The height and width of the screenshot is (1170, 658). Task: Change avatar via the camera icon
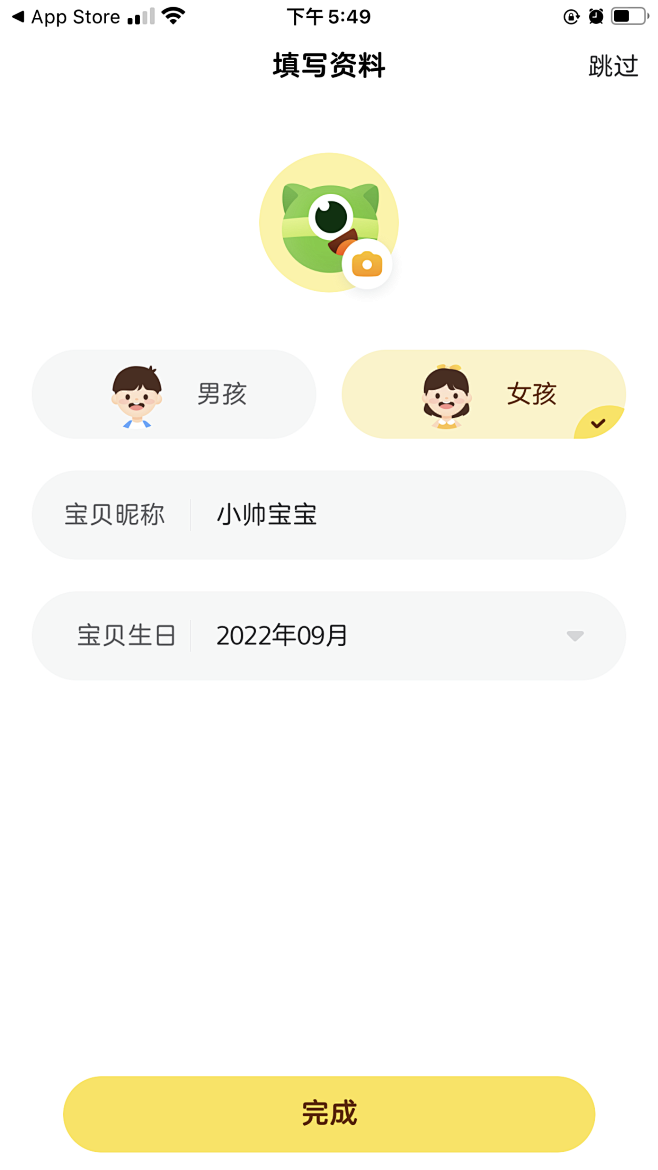[x=367, y=264]
